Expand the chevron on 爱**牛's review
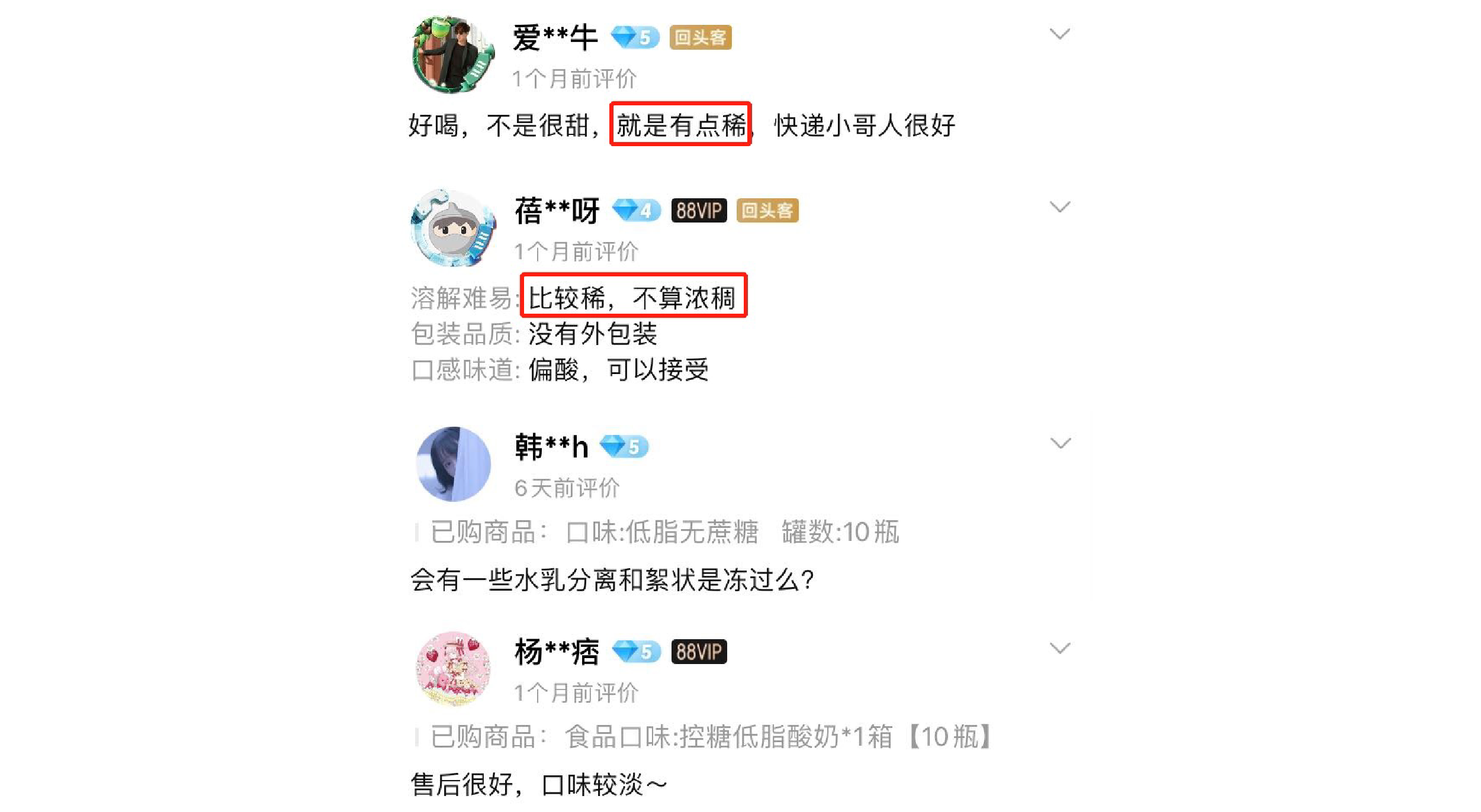This screenshot has width=1481, height=812. [x=1059, y=34]
